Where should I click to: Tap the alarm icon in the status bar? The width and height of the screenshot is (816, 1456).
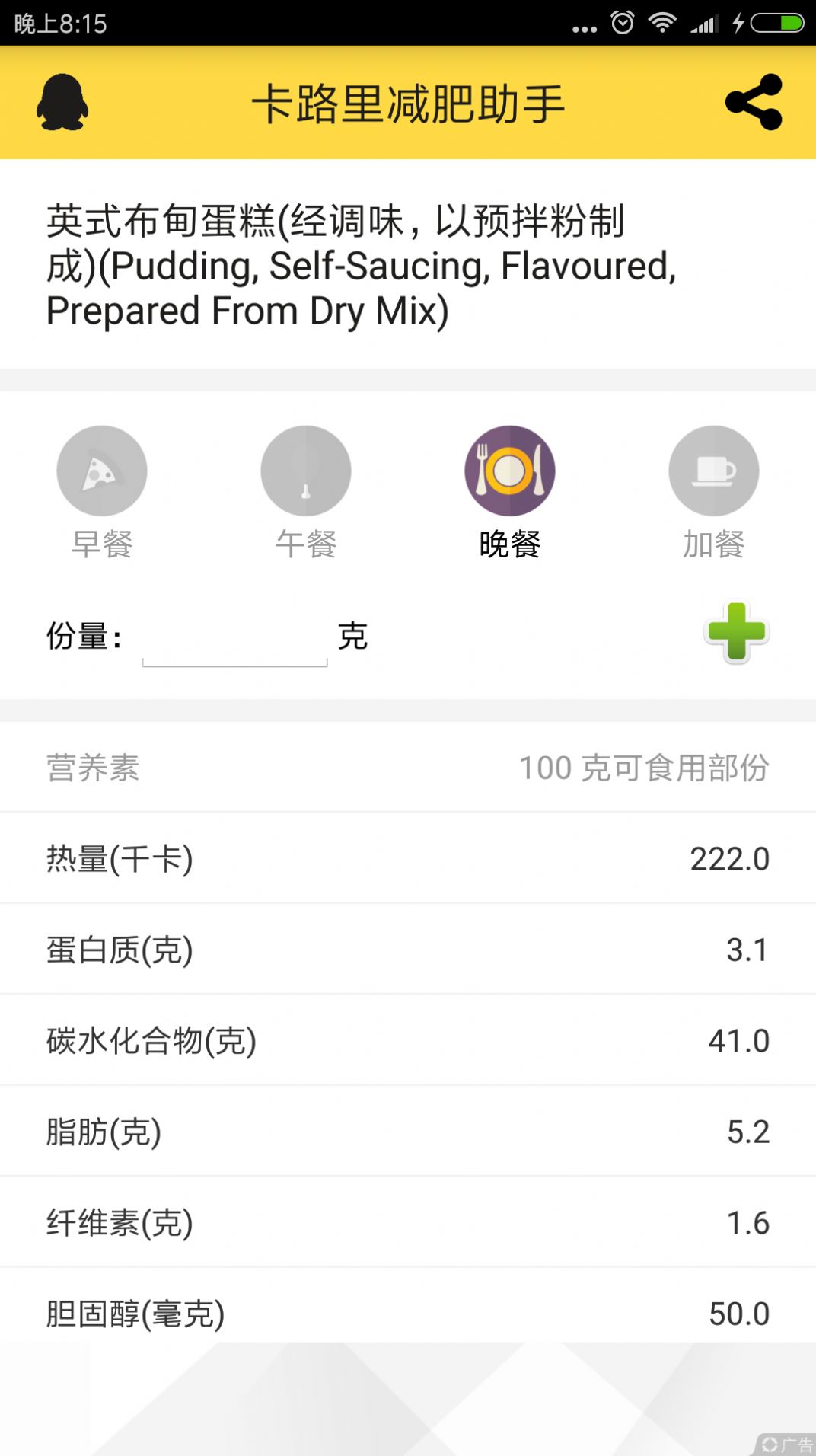pos(623,22)
